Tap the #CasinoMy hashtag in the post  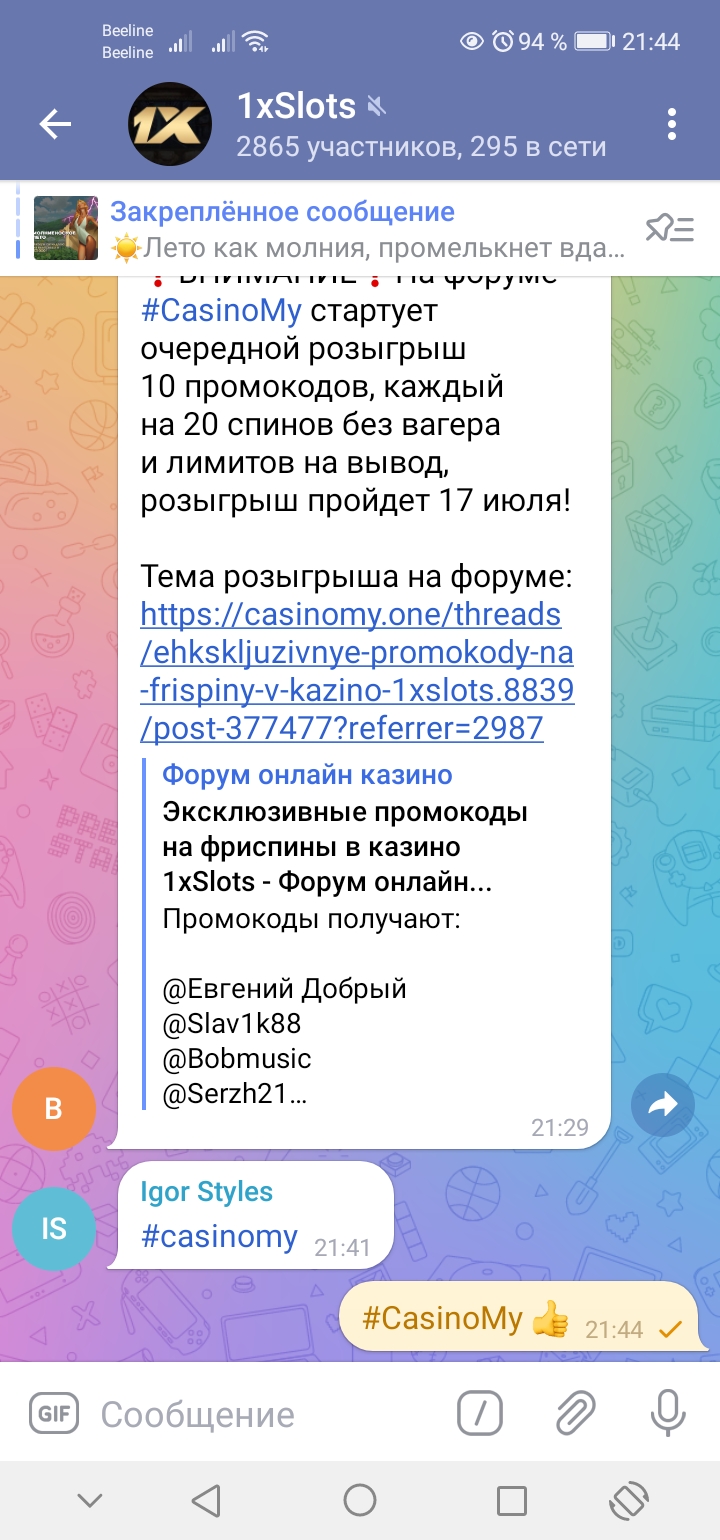point(221,311)
